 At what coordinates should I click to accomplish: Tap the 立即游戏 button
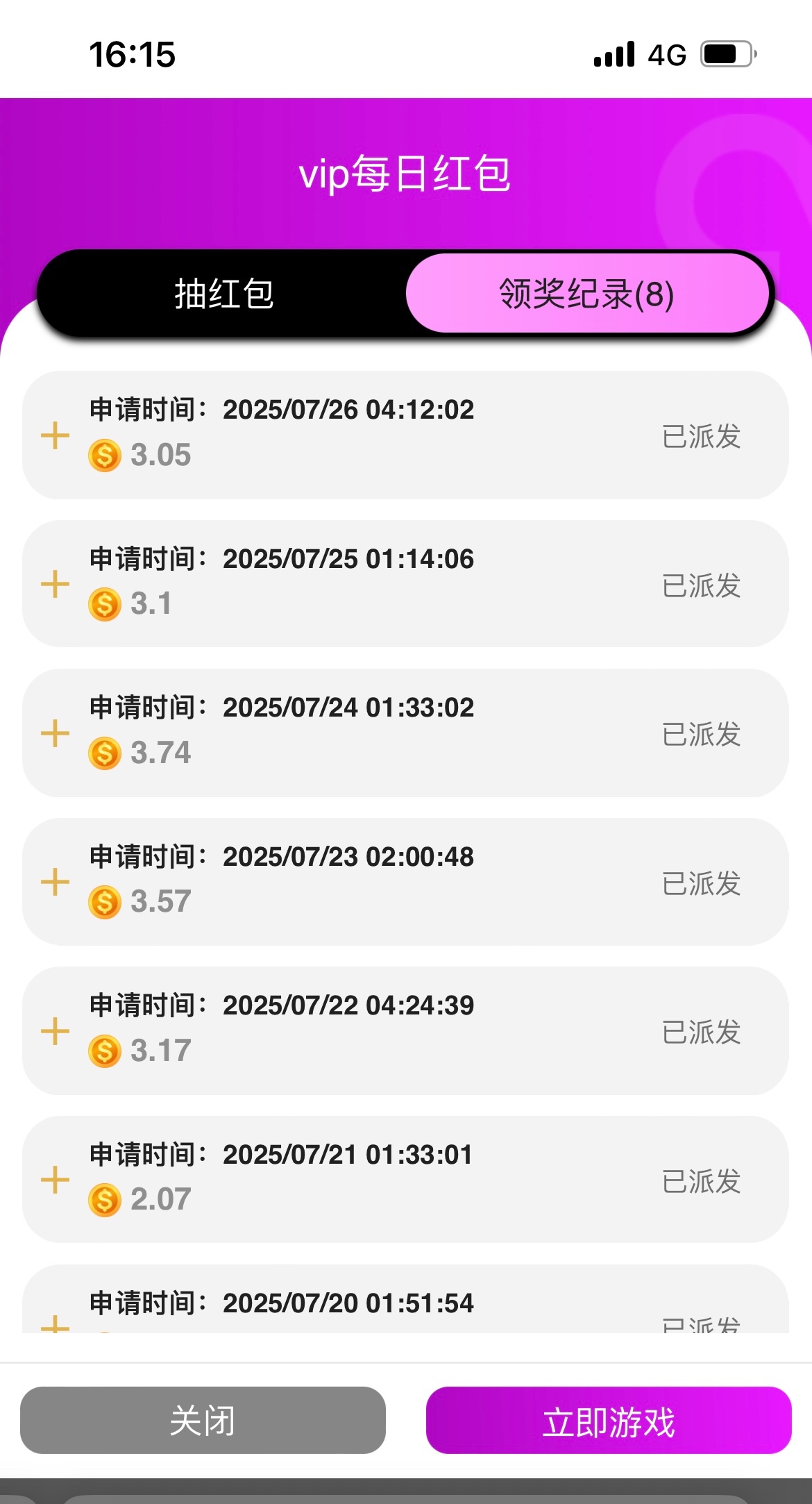[x=609, y=1420]
